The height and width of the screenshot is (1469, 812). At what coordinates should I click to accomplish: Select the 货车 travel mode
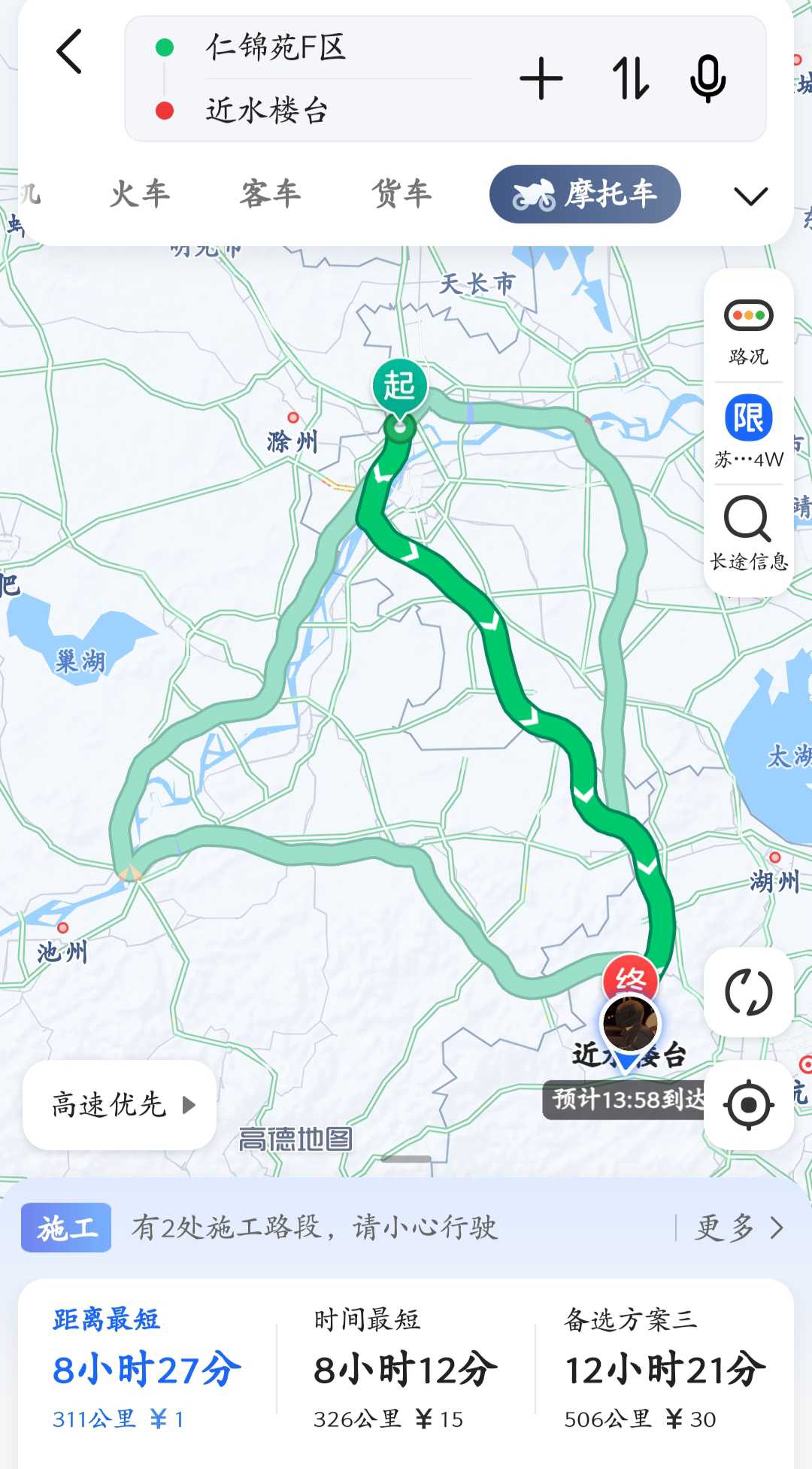pyautogui.click(x=401, y=194)
